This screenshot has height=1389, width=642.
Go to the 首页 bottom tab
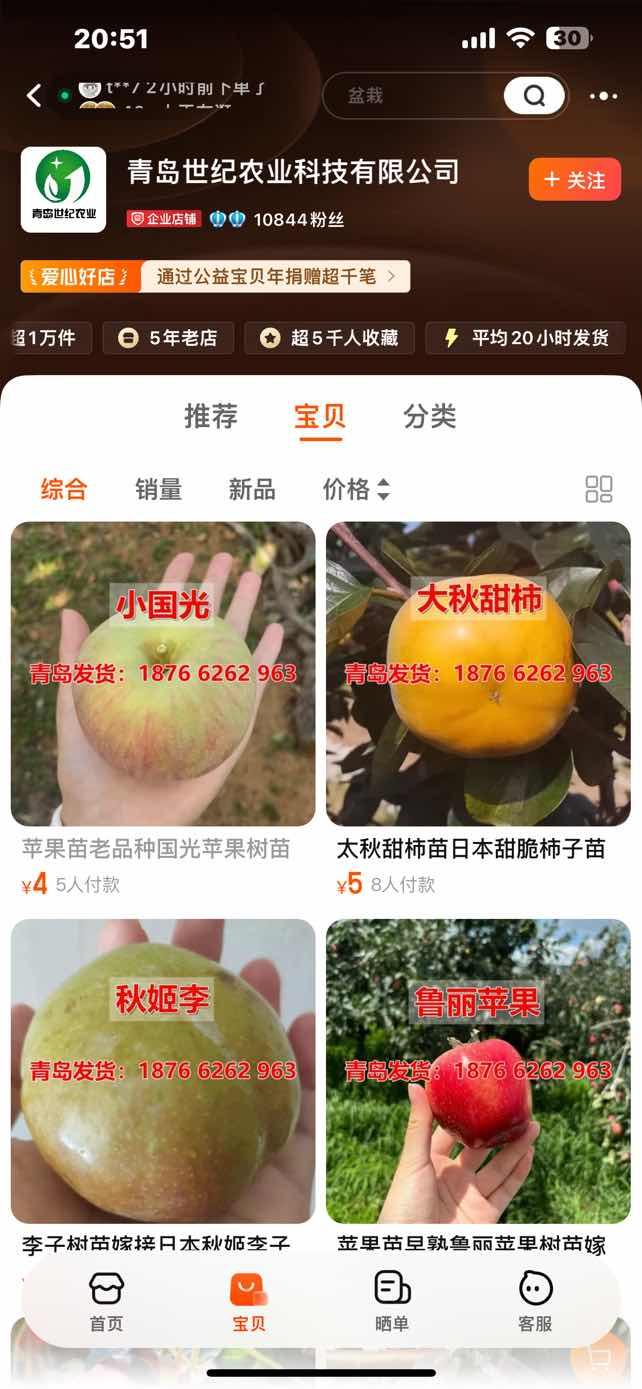[106, 1302]
